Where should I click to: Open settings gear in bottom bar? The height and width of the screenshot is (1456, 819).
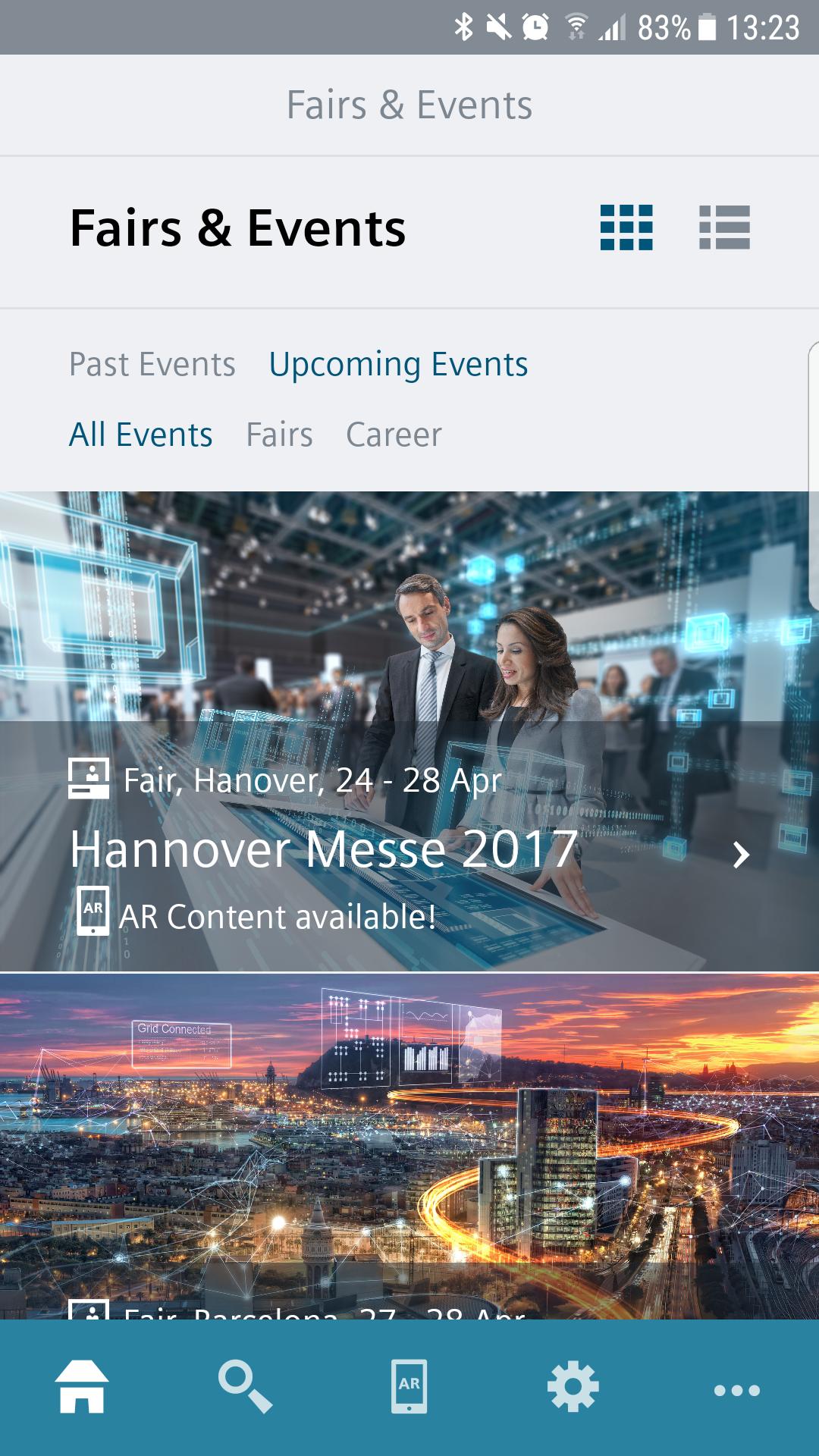(573, 1386)
